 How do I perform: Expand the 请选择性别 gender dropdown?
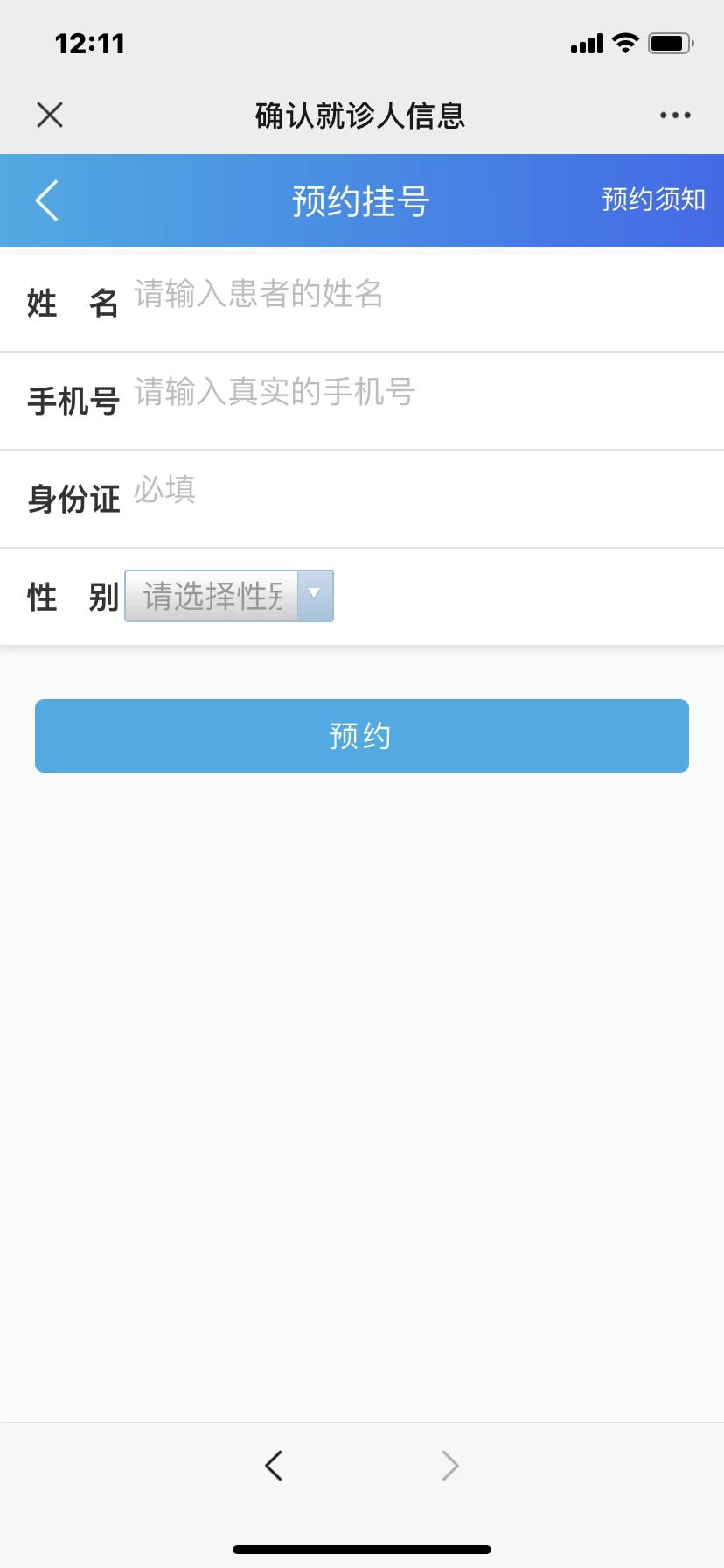coord(229,597)
